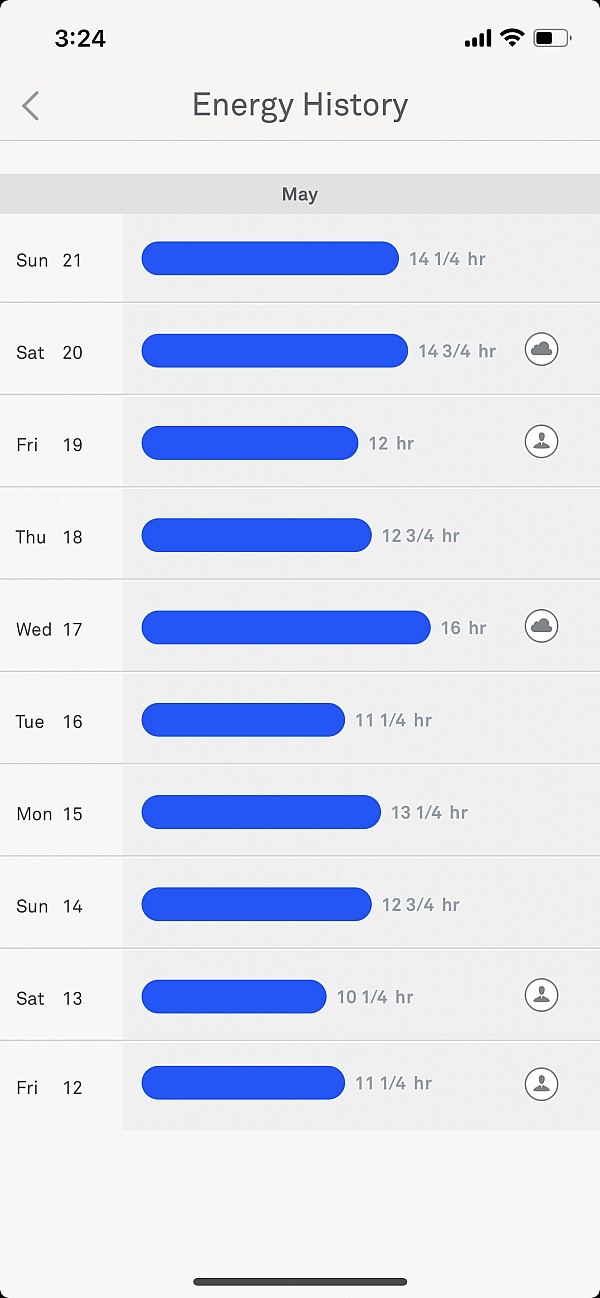
Task: Open energy details for Sat 13
Action: click(x=300, y=996)
